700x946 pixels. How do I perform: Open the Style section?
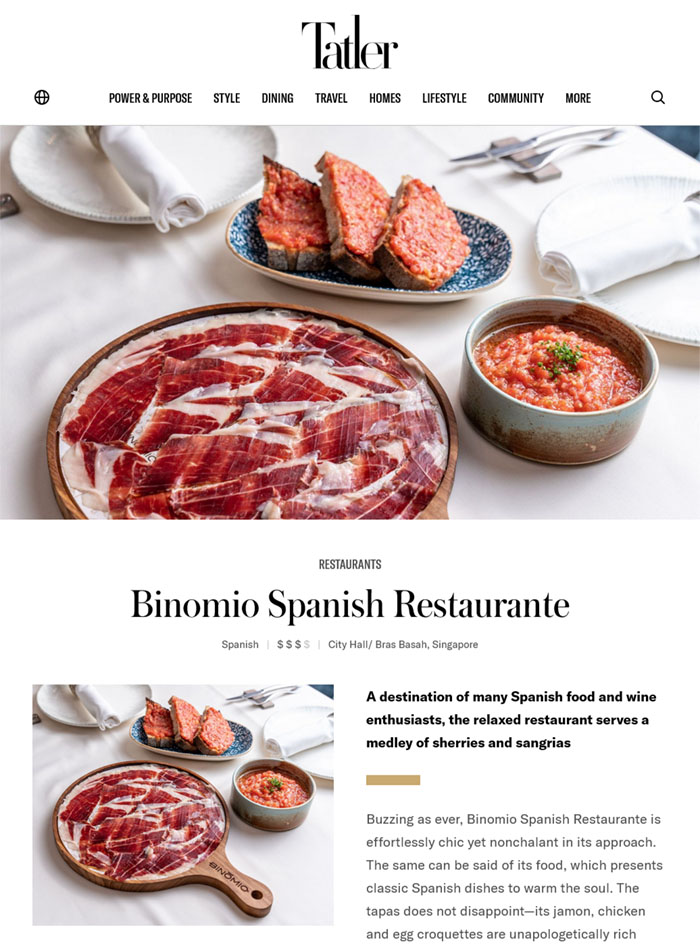[x=227, y=98]
